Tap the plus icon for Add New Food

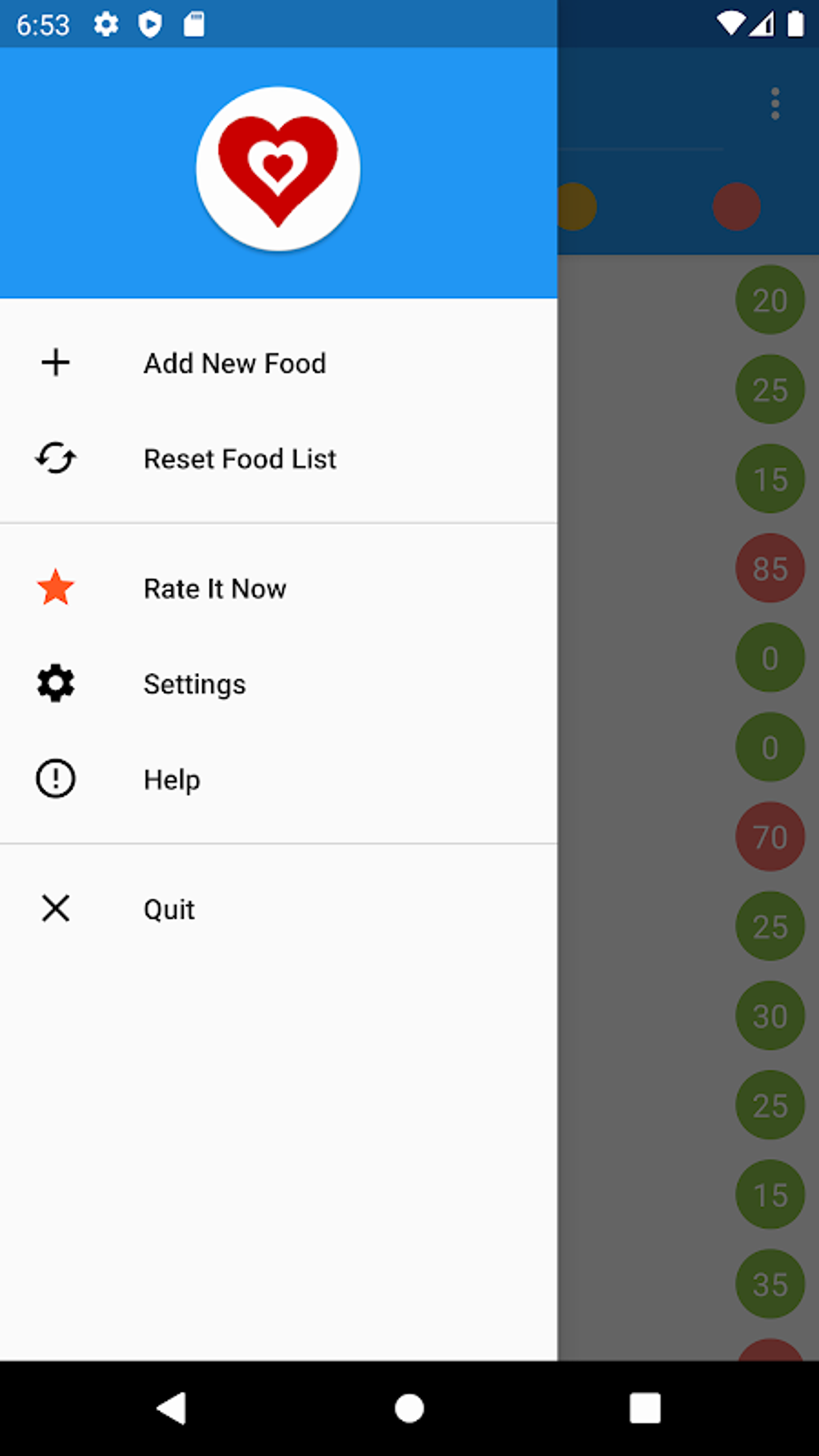pyautogui.click(x=55, y=362)
